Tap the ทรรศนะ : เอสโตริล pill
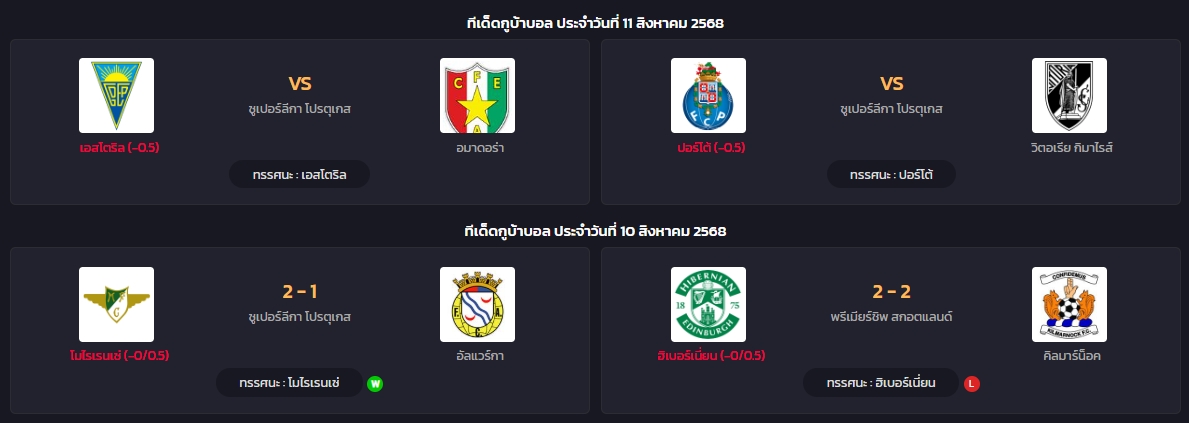 [299, 174]
